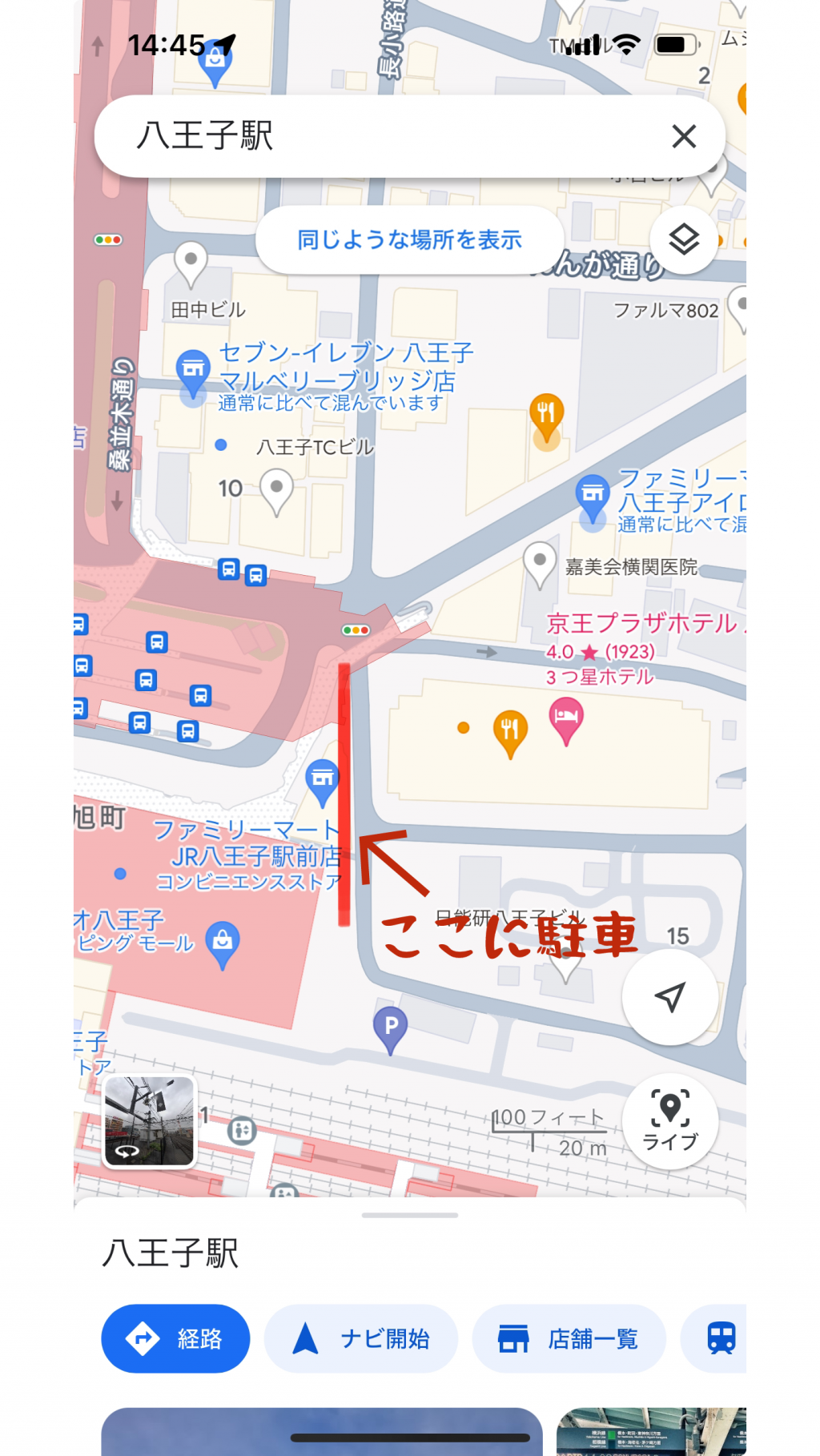
Task: Select 田中ビル map pin
Action: tap(191, 264)
